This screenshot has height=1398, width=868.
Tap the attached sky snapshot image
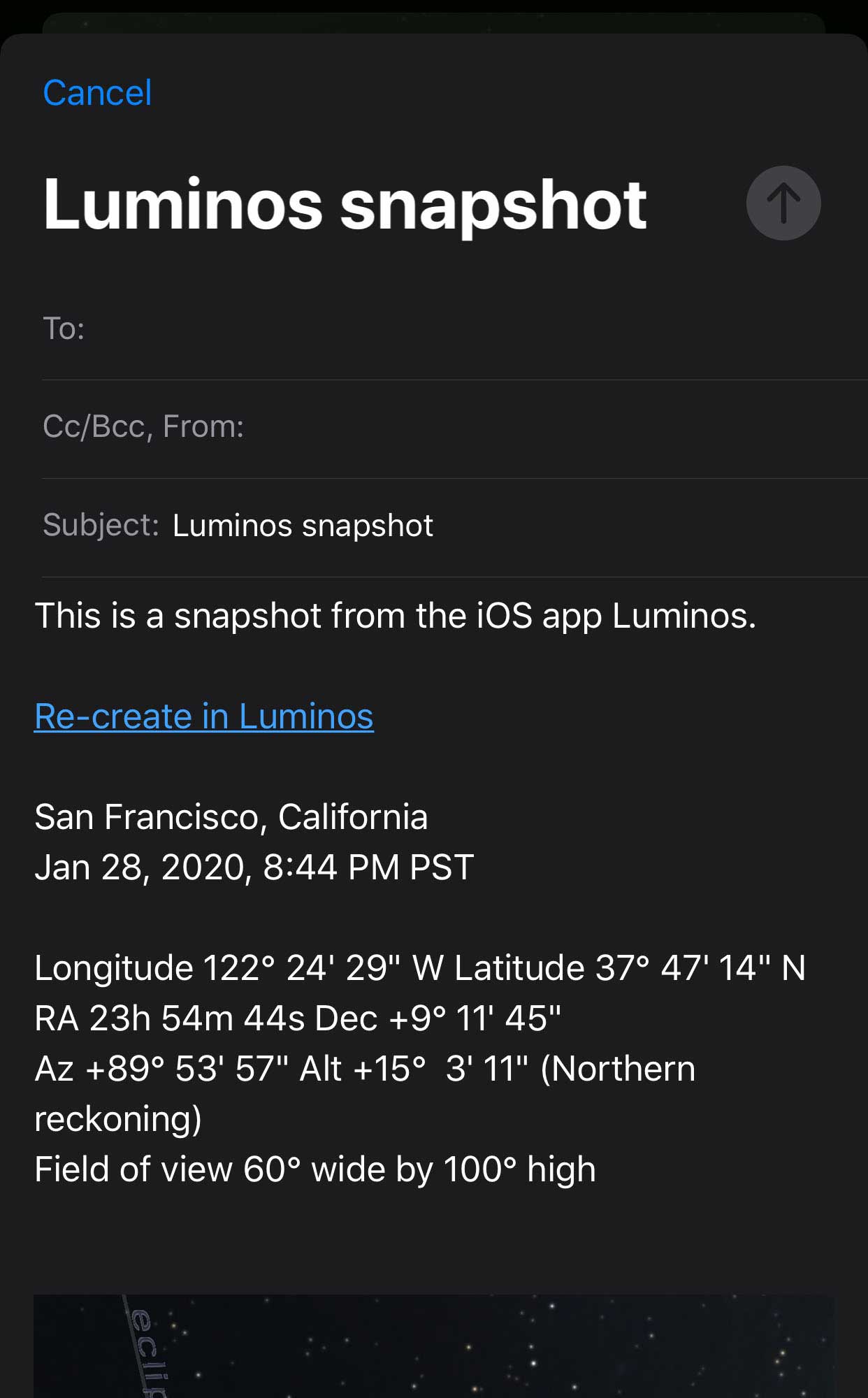pyautogui.click(x=434, y=1346)
